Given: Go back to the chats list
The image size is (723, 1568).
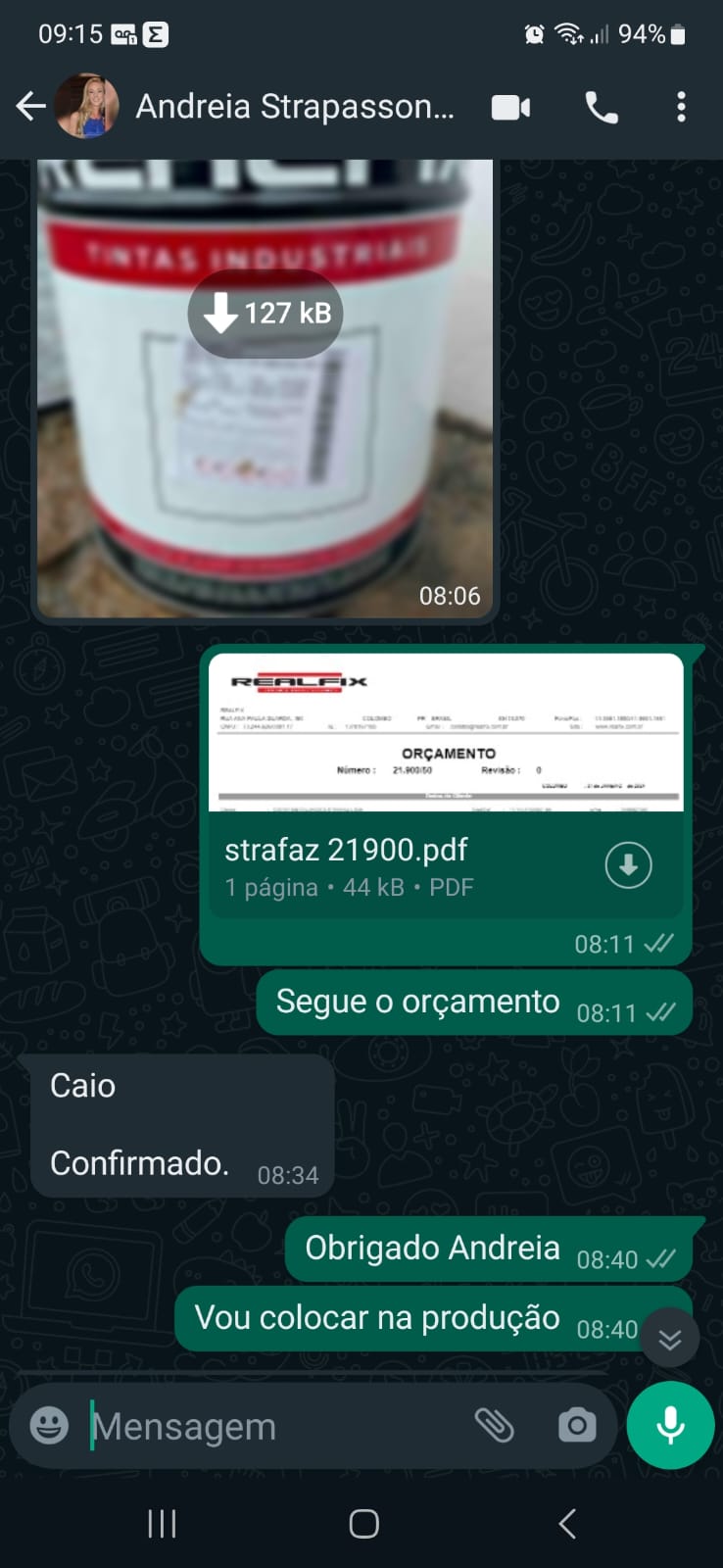Looking at the screenshot, I should [x=30, y=106].
